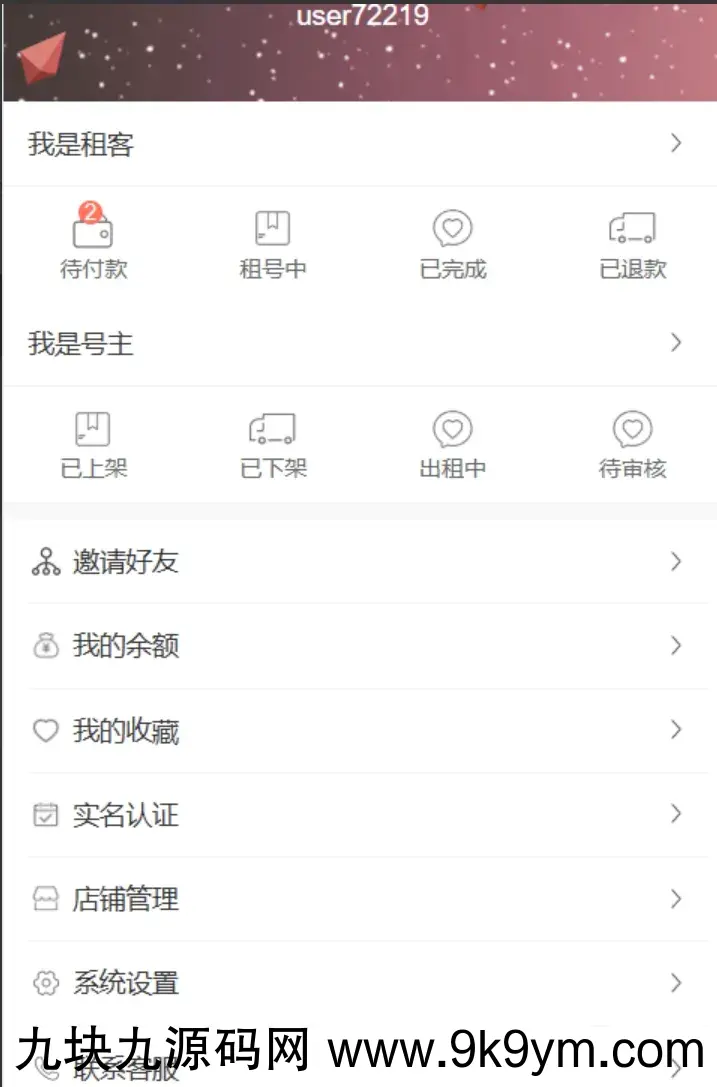Open 租号中 active rentals

click(x=272, y=243)
